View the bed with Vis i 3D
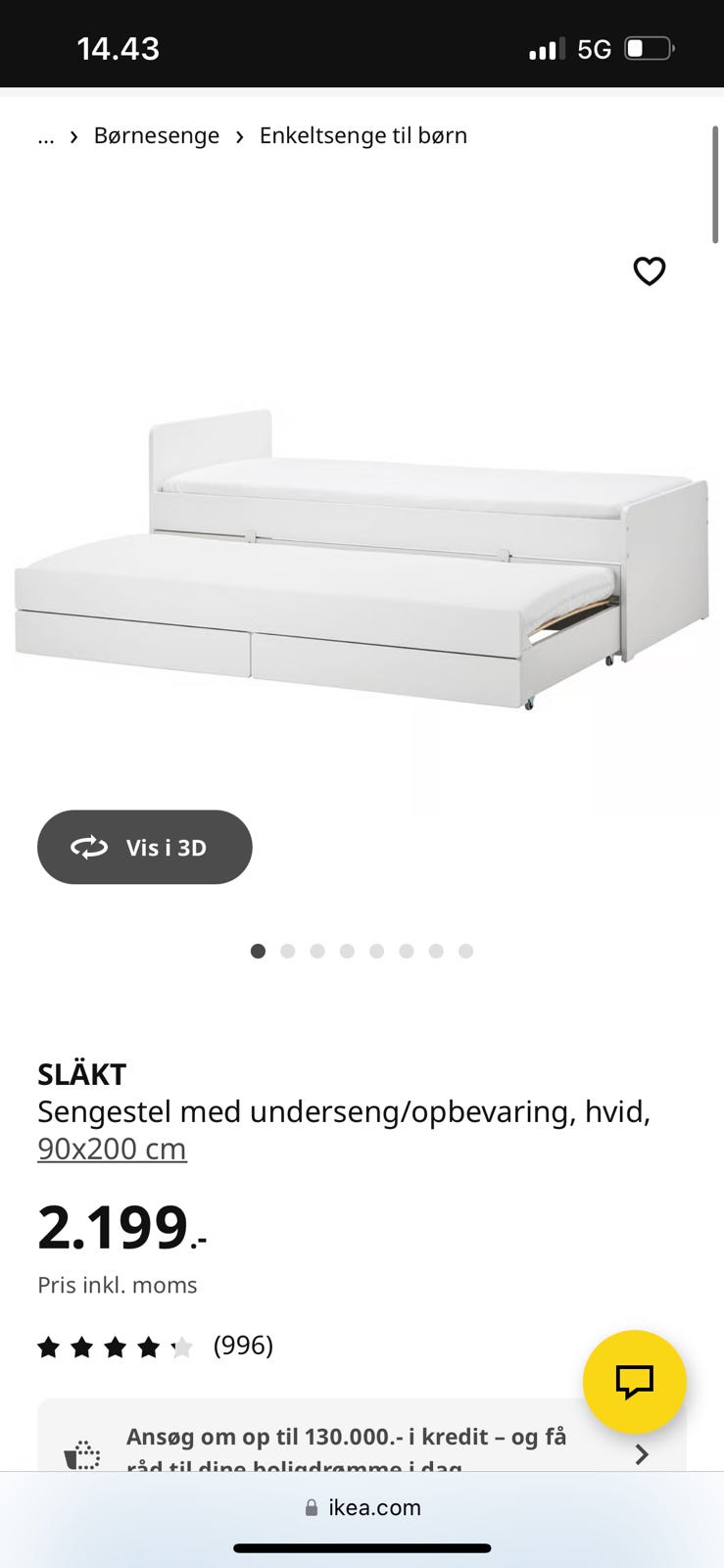Screen dimensions: 724x1568 145,847
